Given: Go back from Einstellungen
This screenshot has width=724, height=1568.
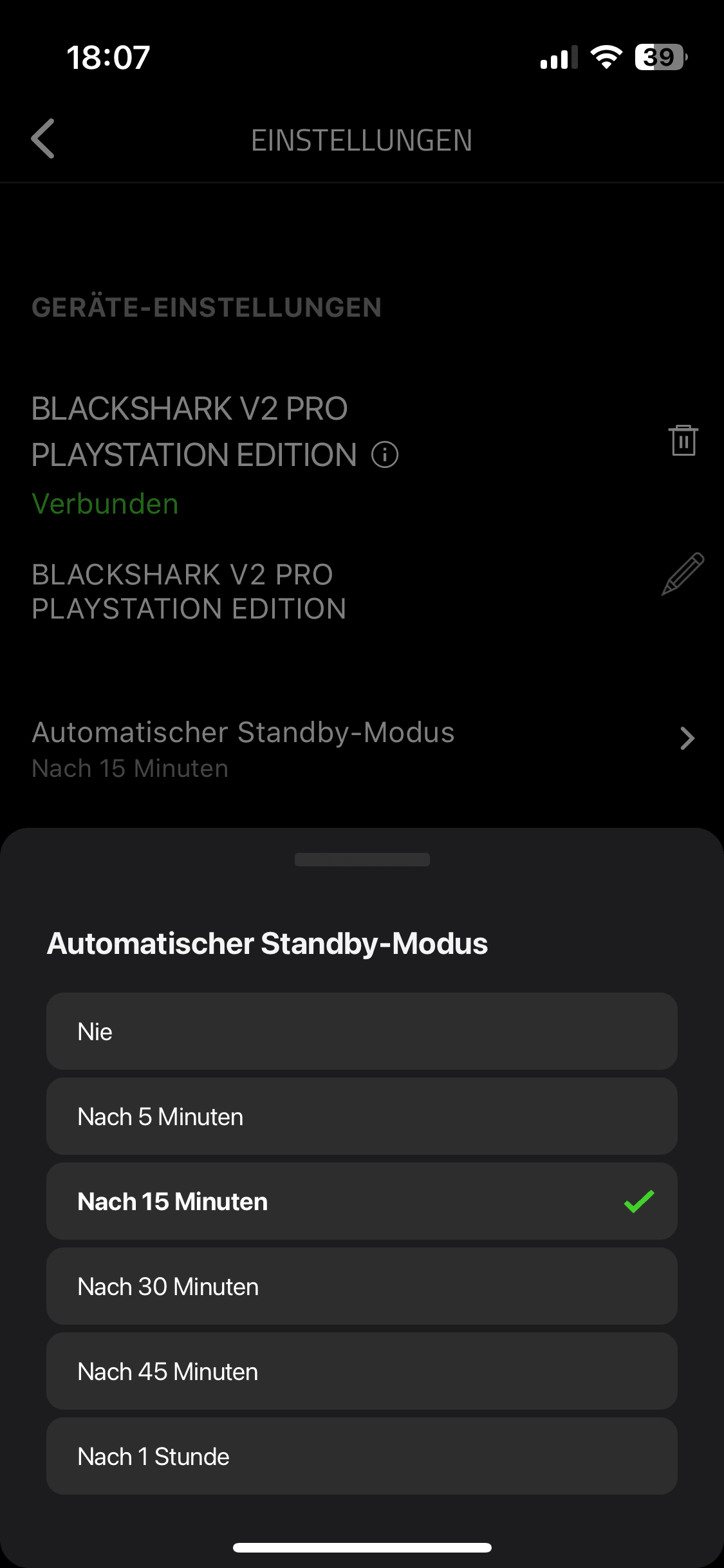Looking at the screenshot, I should [x=43, y=139].
